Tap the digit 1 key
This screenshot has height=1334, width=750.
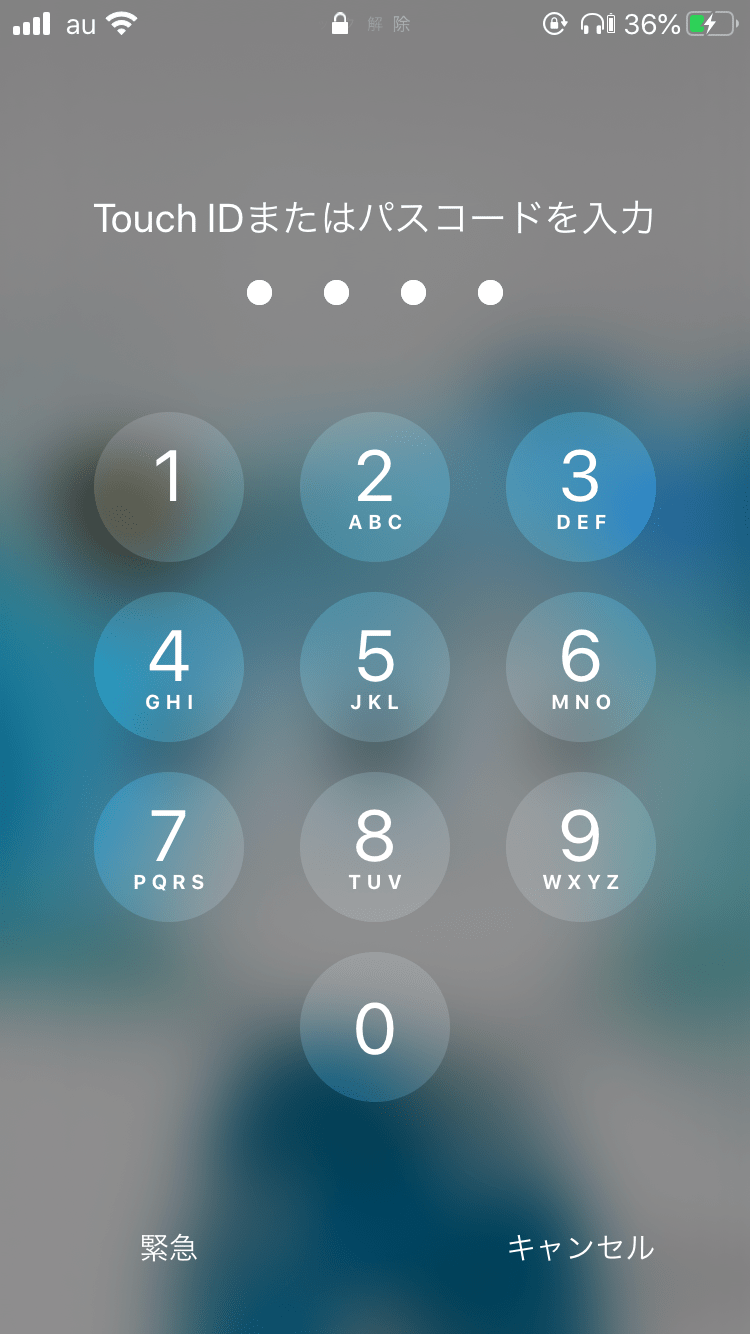[168, 486]
